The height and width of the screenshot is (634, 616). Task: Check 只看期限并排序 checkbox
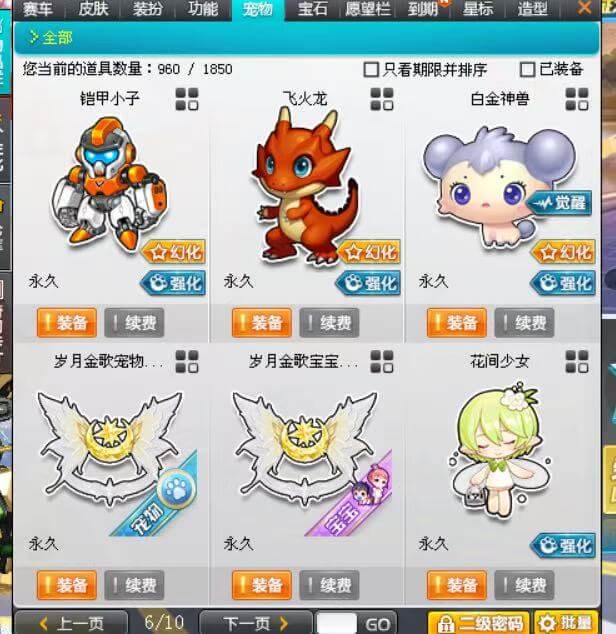371,70
